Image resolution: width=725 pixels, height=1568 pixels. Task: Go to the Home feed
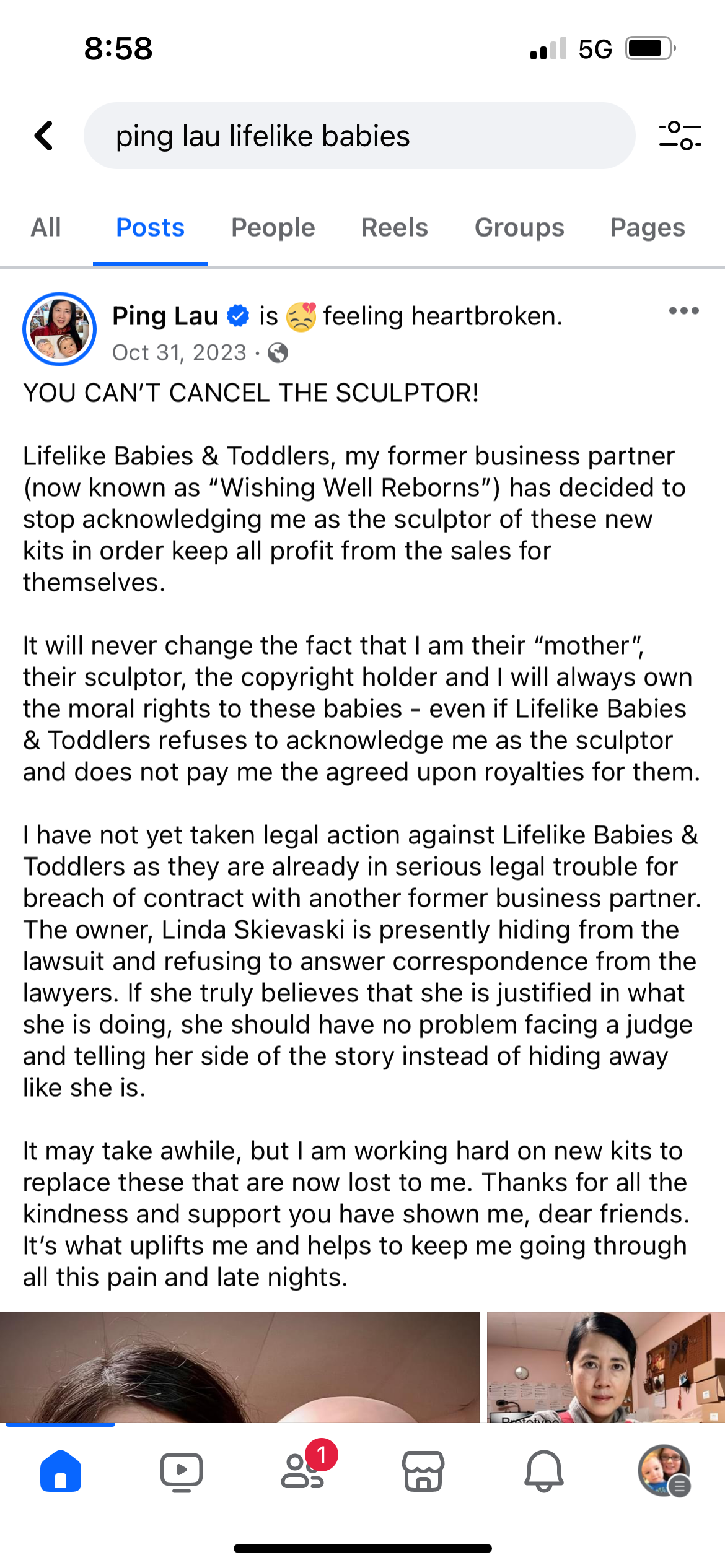point(61,1471)
